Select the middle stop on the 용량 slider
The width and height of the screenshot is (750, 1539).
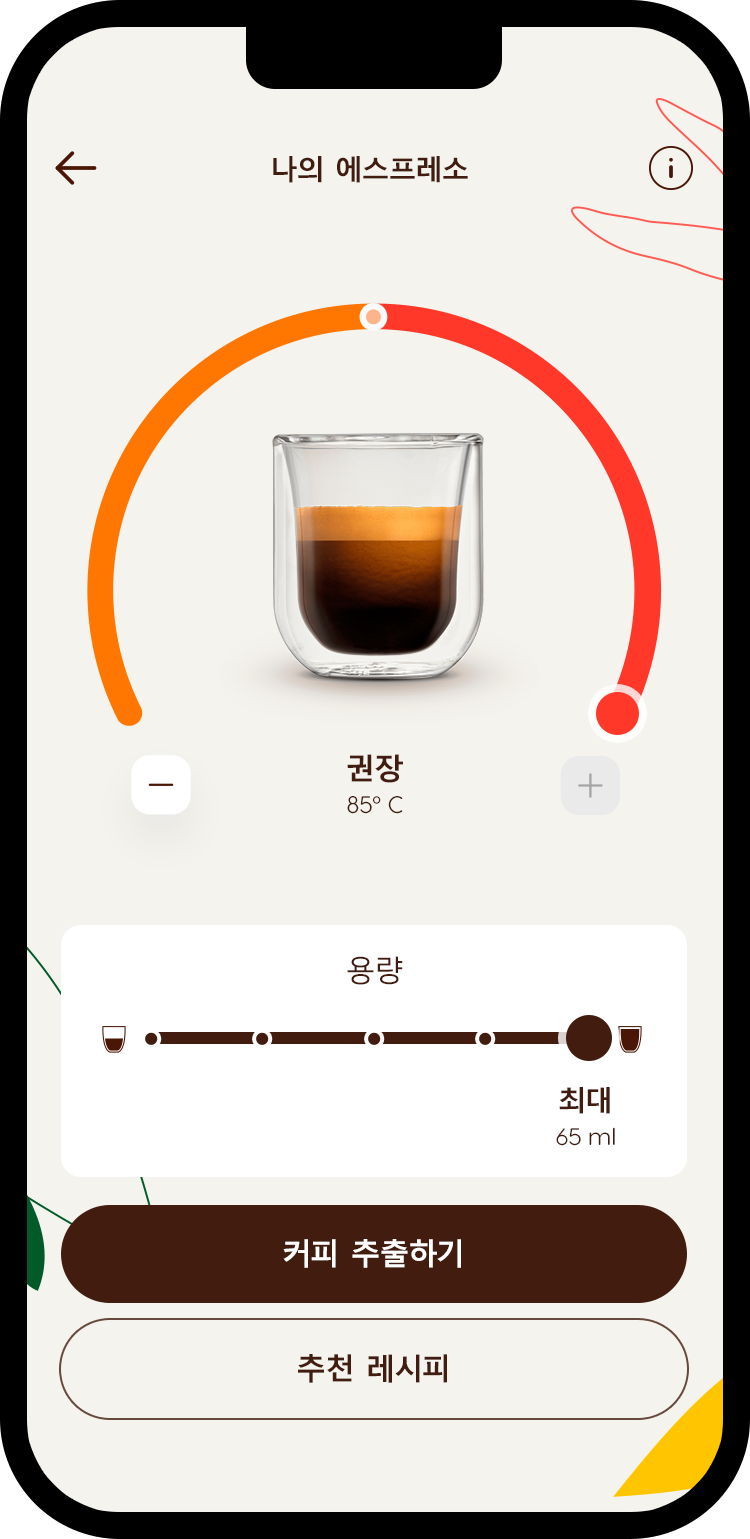pos(374,1039)
